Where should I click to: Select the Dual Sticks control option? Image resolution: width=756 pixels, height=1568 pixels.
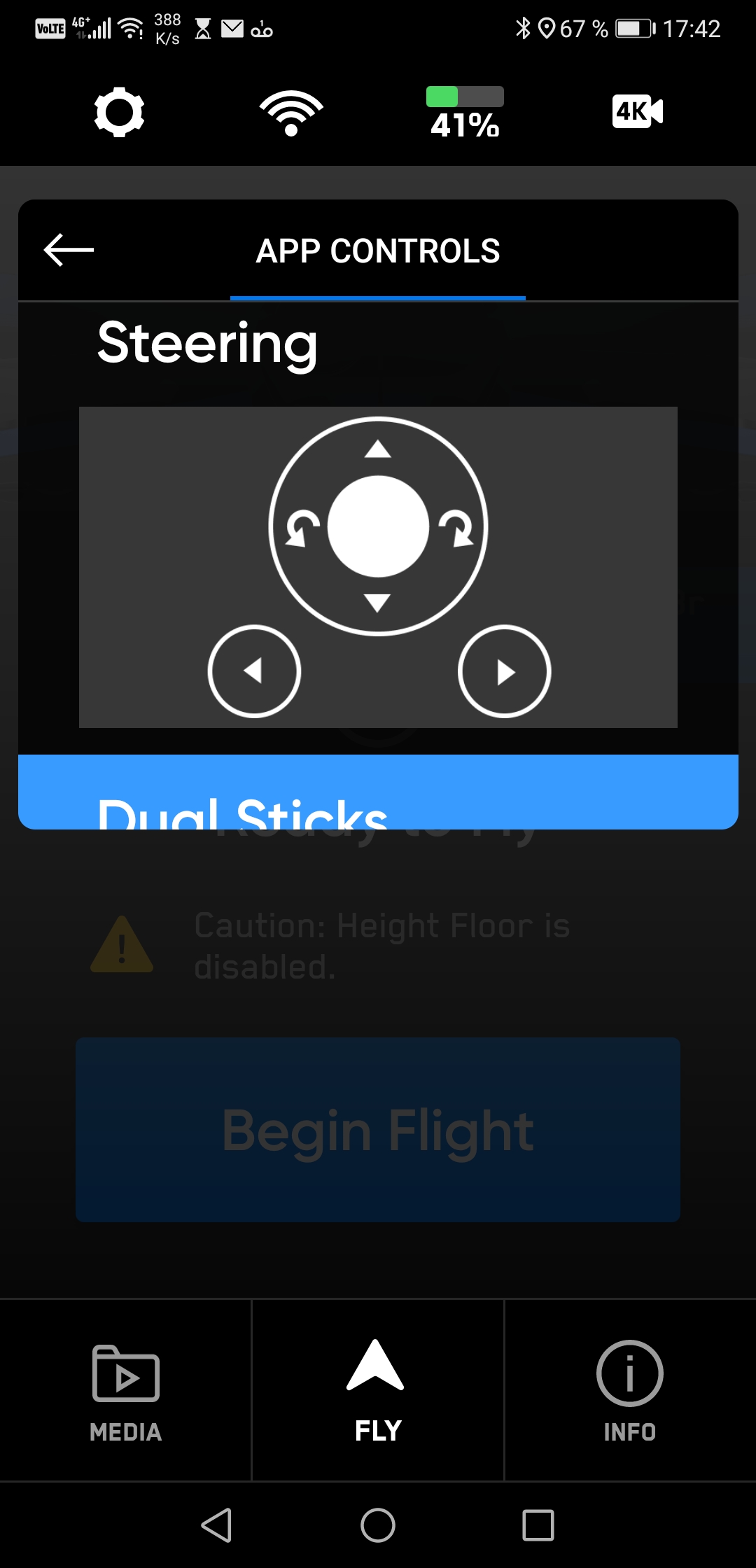(x=378, y=792)
